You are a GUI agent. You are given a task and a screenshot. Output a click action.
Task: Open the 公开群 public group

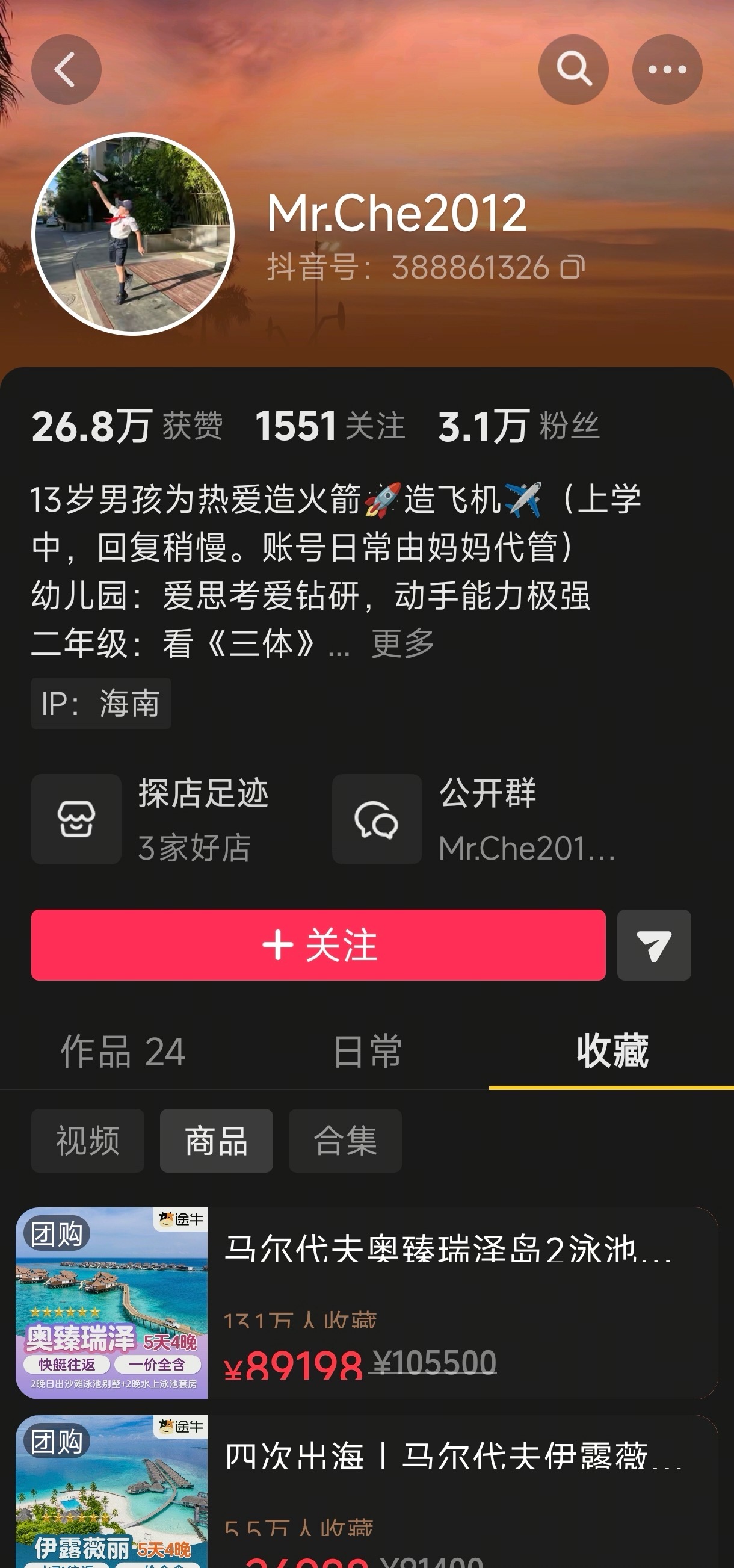(x=475, y=819)
